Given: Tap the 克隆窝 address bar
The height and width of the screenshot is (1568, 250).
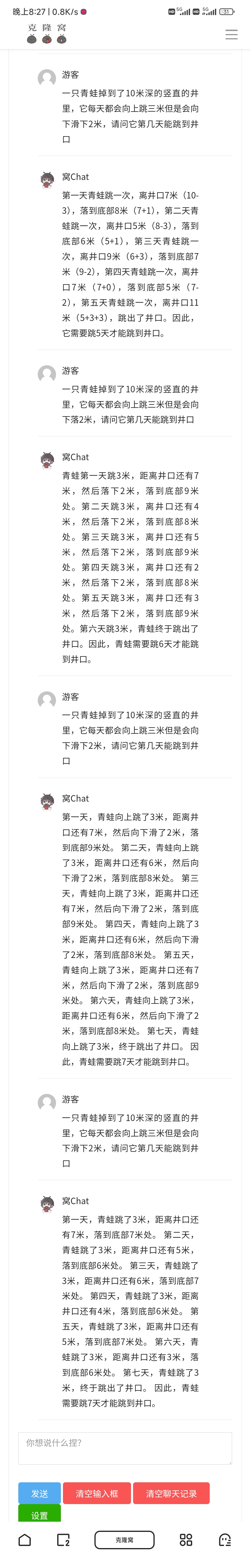Looking at the screenshot, I should click(125, 1540).
